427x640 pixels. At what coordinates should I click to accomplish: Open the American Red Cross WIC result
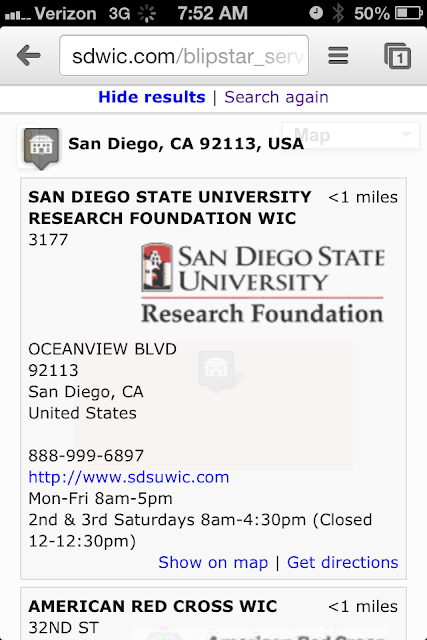tap(153, 606)
